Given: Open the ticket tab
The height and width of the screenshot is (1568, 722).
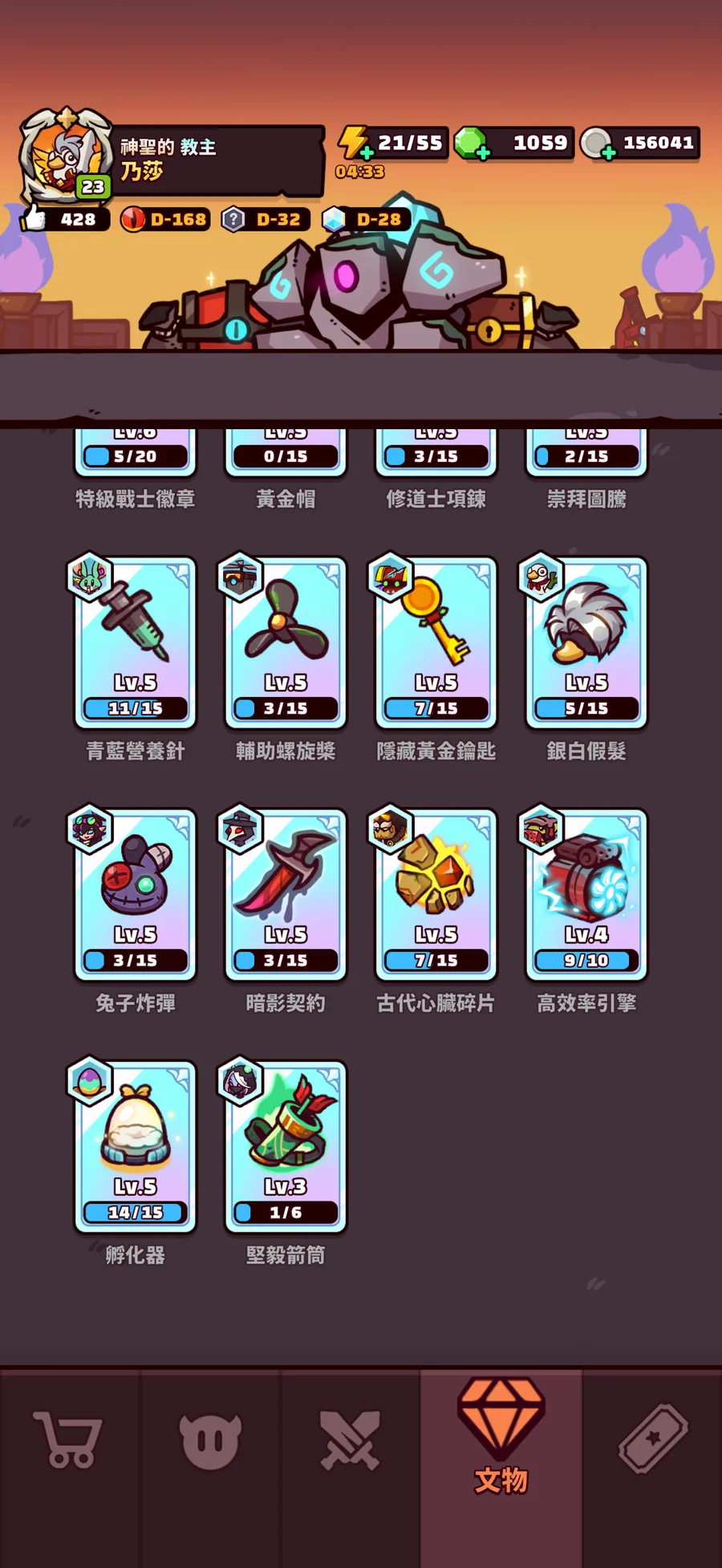Looking at the screenshot, I should (x=652, y=1440).
